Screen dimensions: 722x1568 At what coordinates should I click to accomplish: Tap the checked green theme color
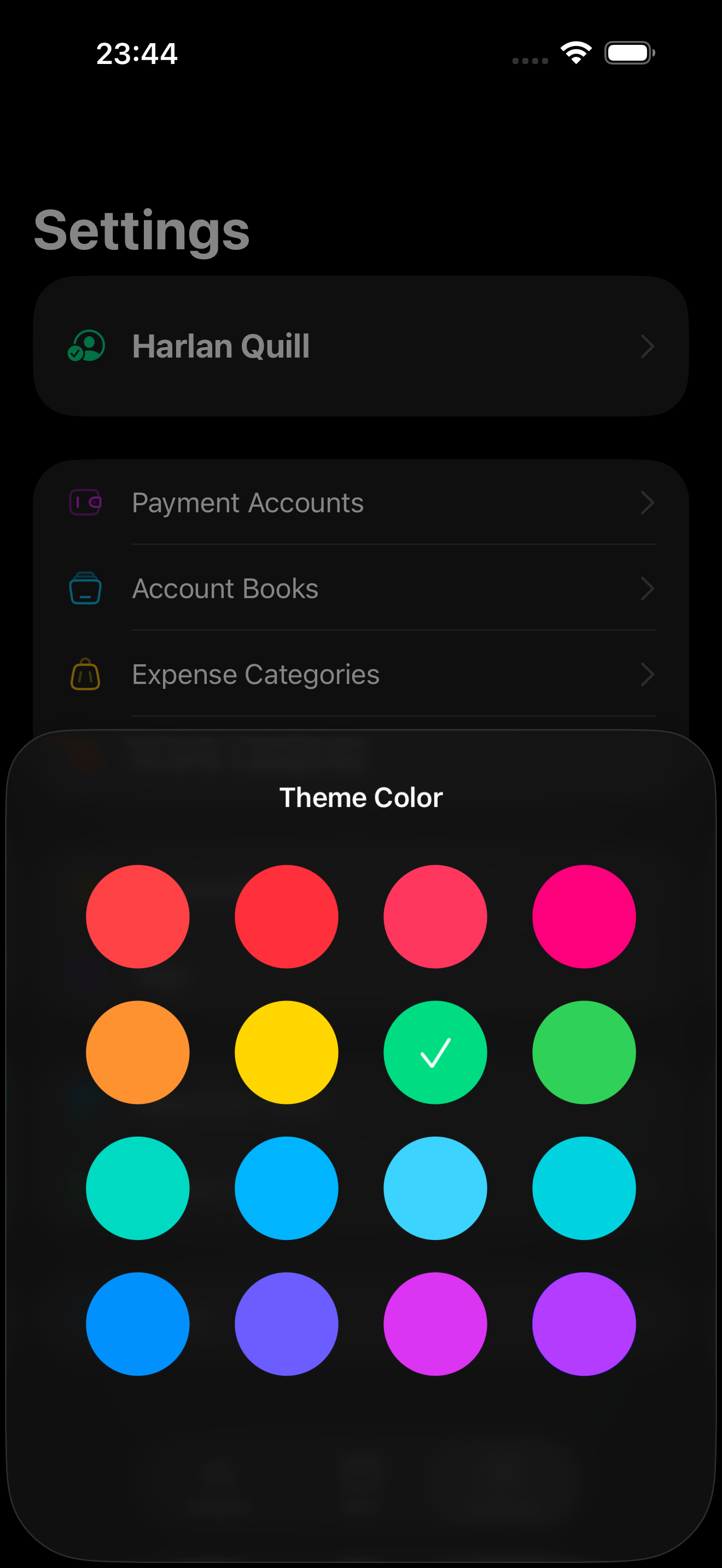coord(435,1052)
